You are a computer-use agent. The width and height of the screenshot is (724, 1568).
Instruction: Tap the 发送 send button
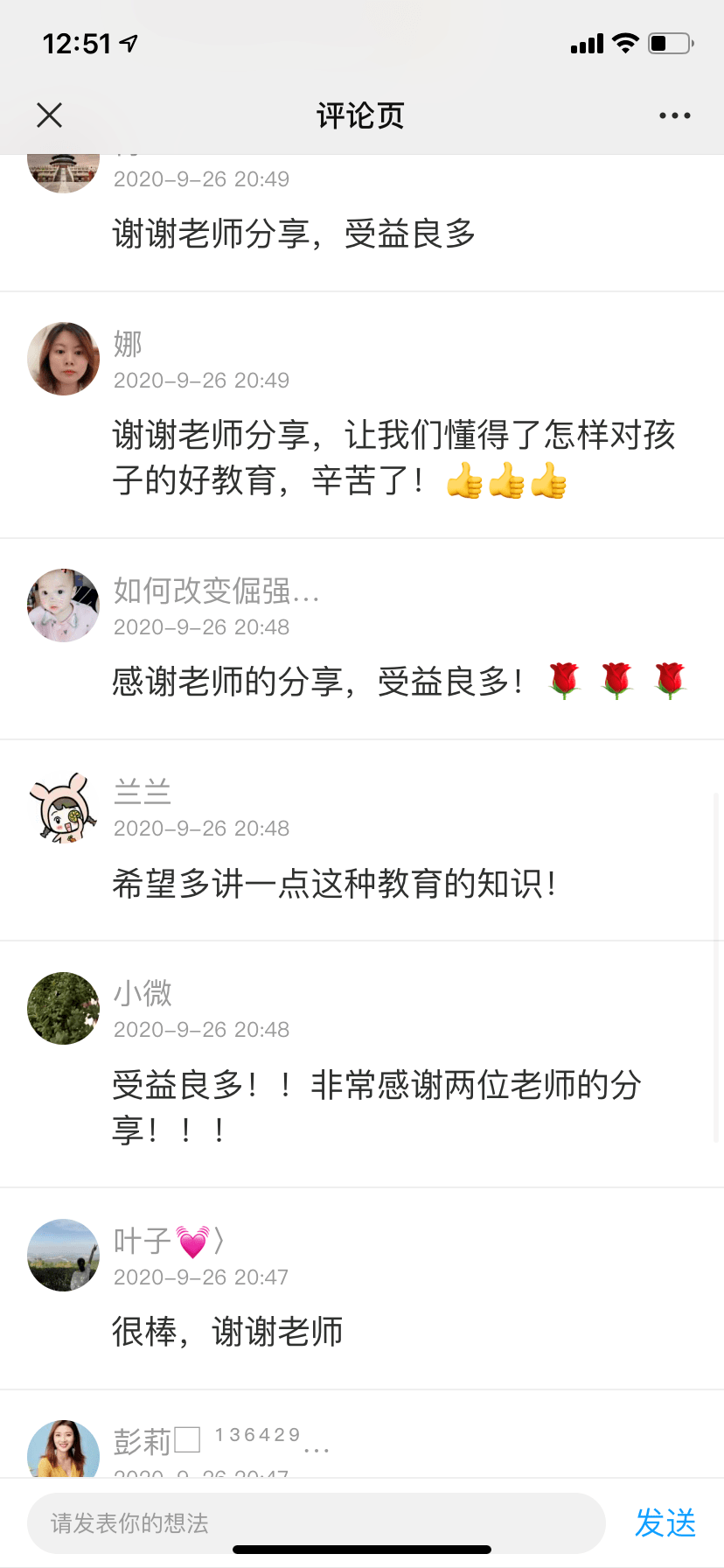coord(665,1523)
